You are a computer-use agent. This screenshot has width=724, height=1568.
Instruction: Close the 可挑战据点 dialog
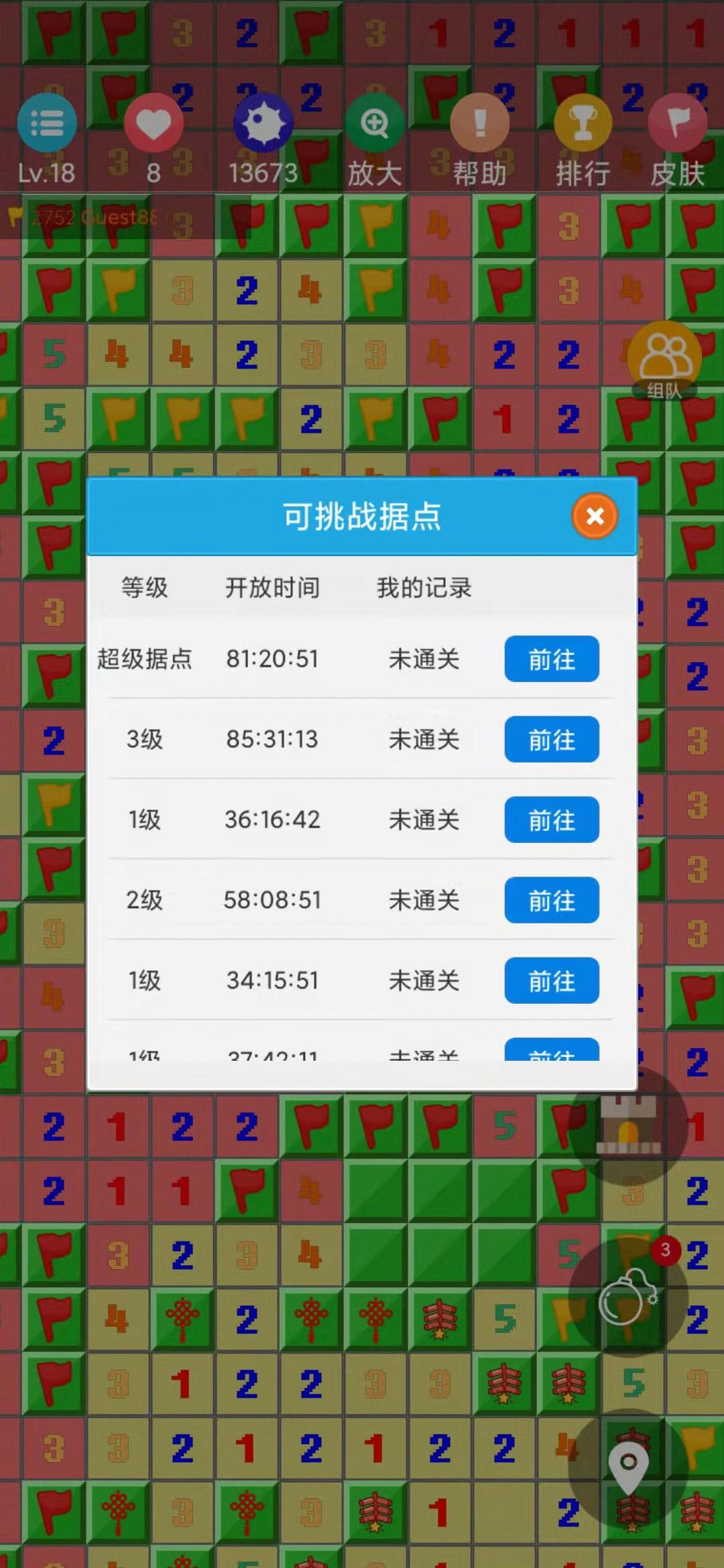[594, 516]
